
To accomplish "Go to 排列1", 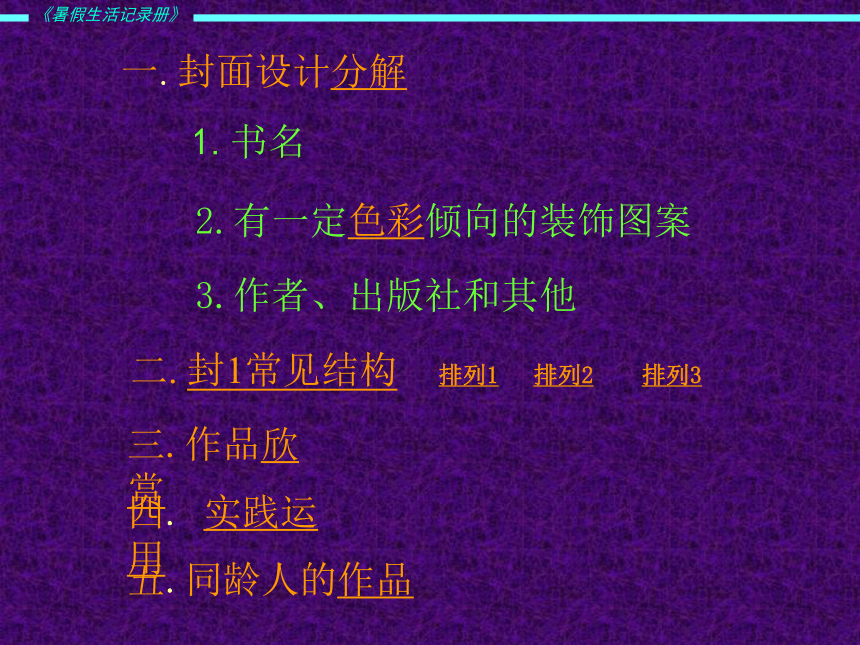I will click(x=468, y=376).
